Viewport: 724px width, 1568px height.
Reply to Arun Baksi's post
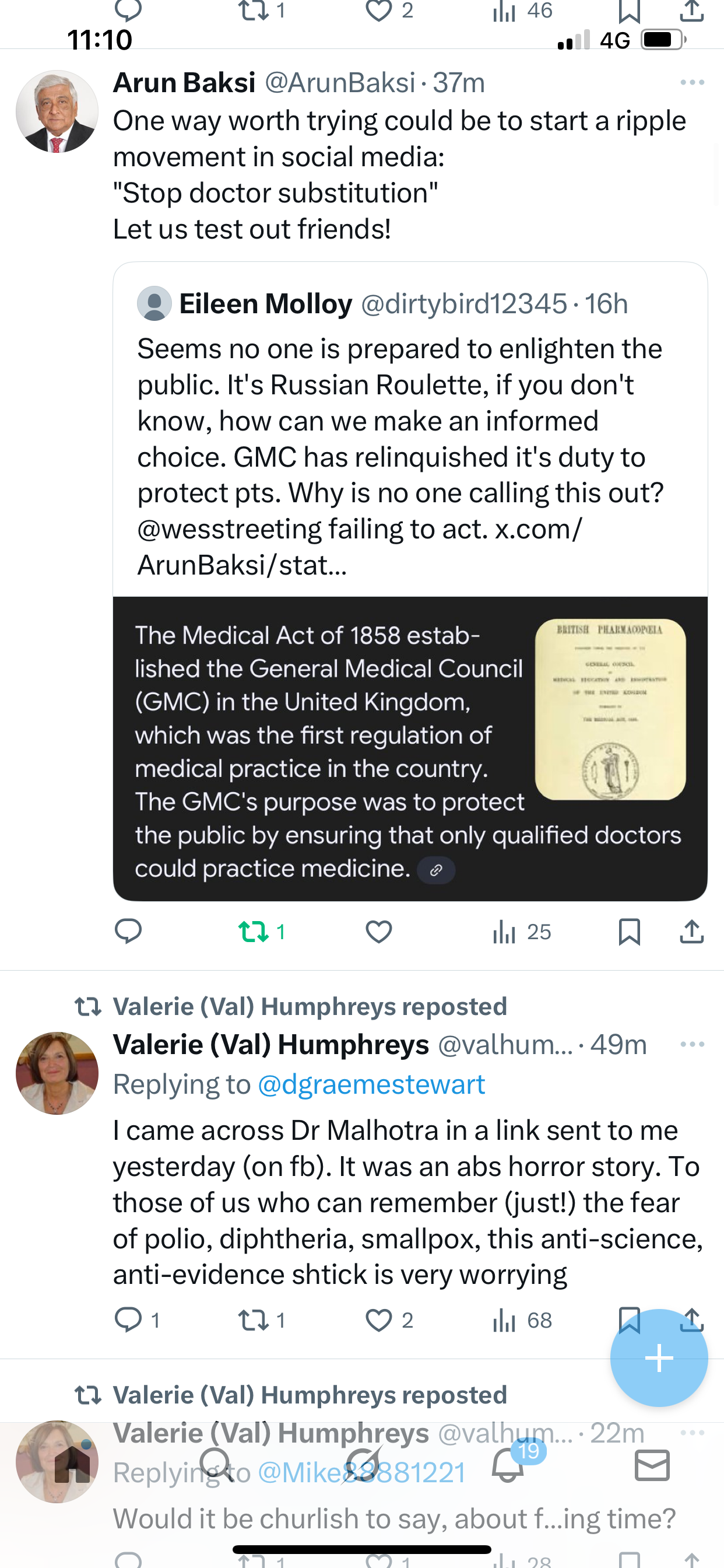(128, 932)
